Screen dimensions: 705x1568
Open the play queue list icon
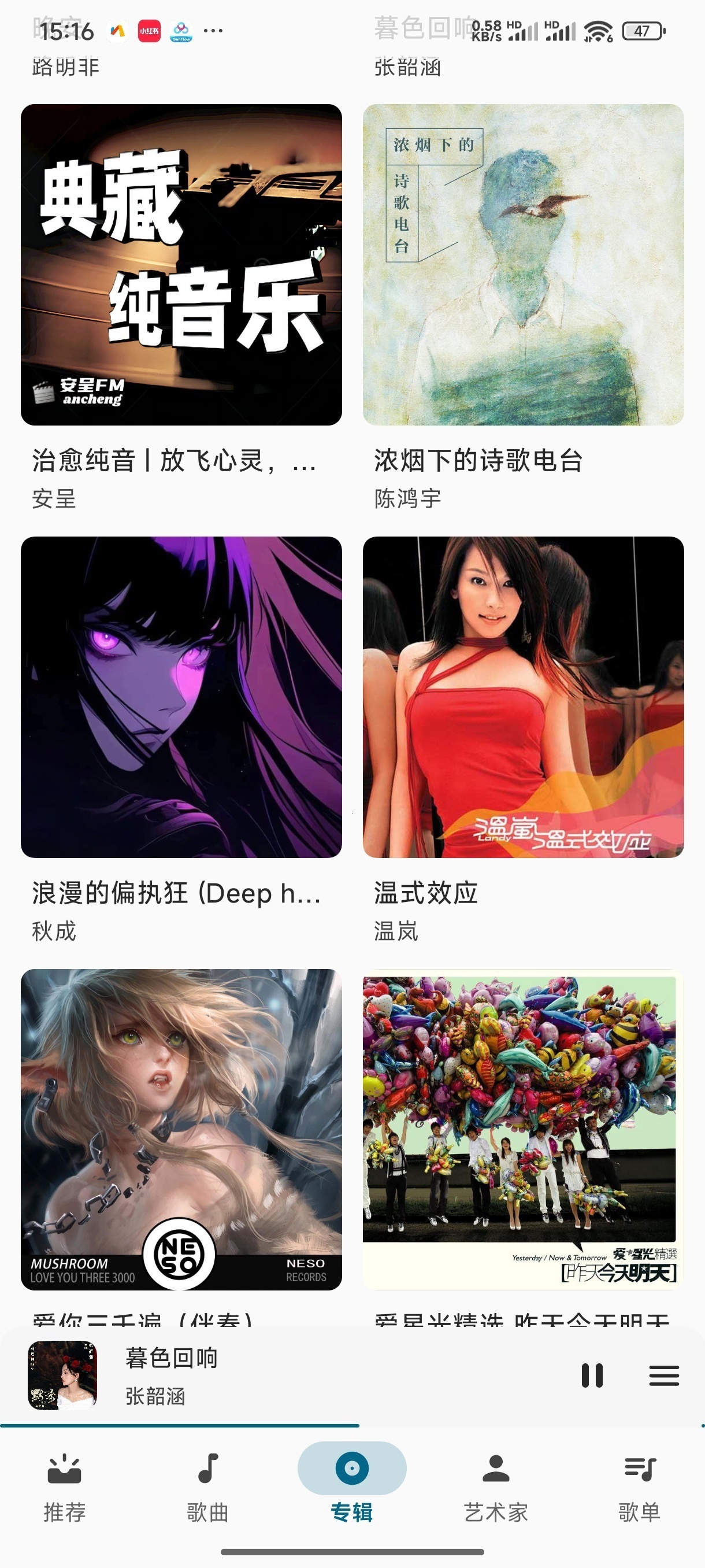tap(663, 1375)
